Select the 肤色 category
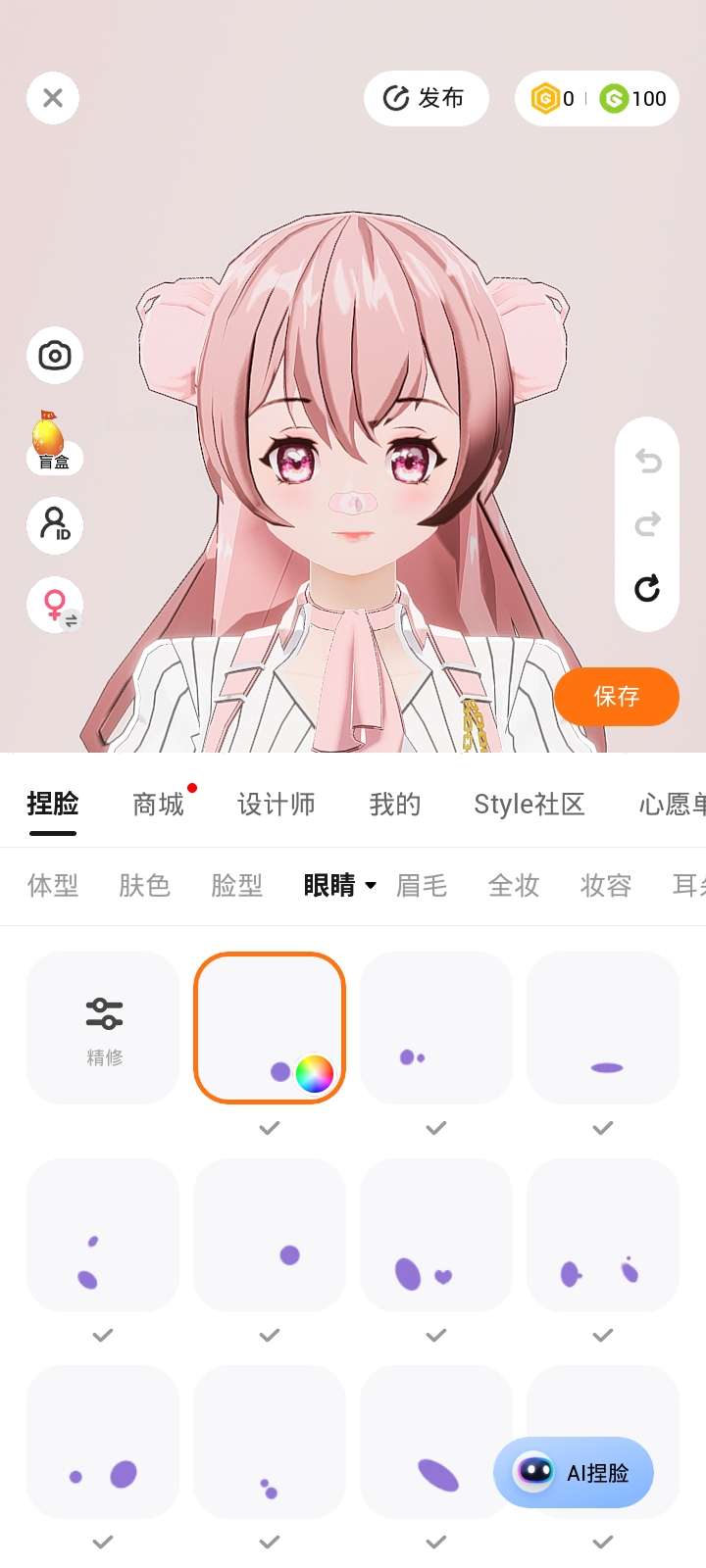Screen dimensions: 706x1568 tap(145, 886)
